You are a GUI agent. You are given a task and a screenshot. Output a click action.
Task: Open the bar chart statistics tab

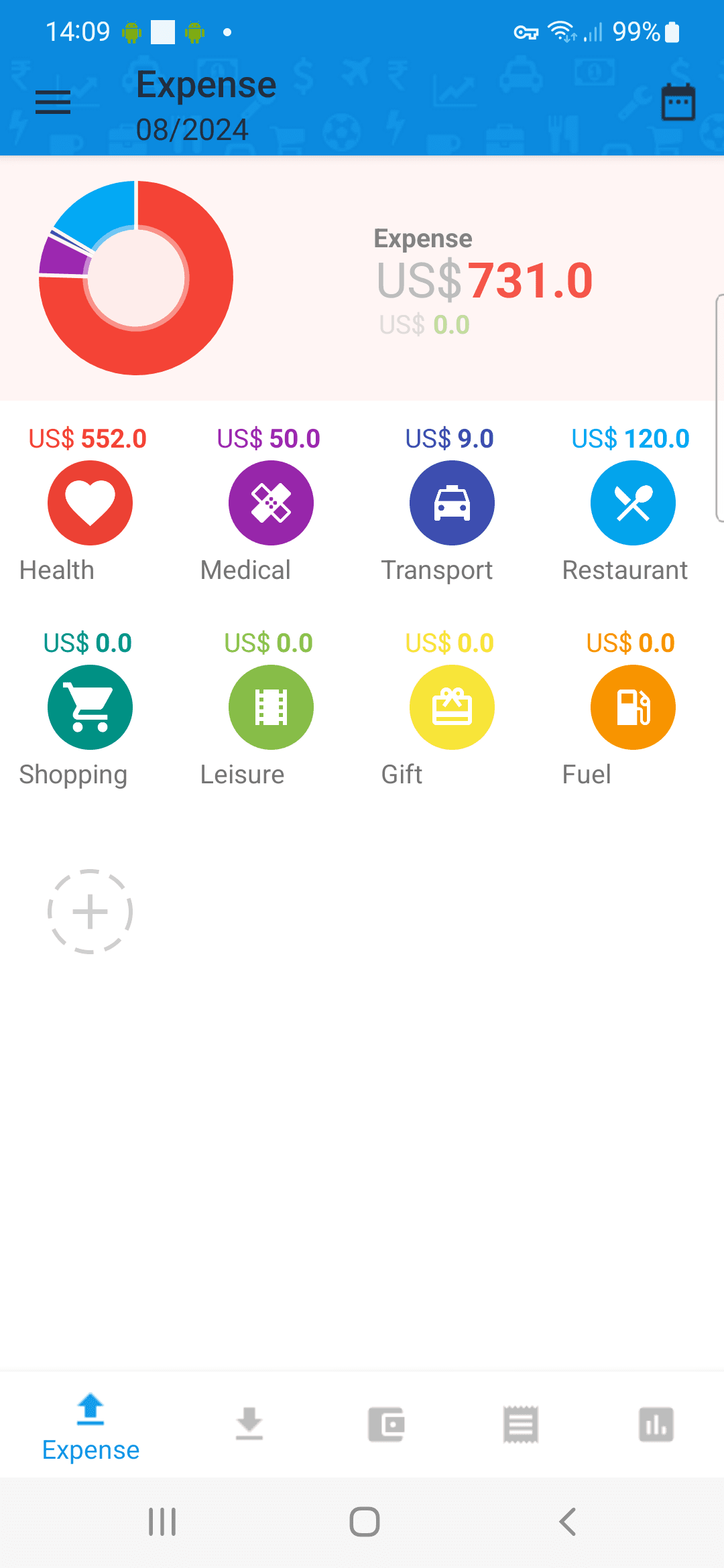tap(656, 1424)
